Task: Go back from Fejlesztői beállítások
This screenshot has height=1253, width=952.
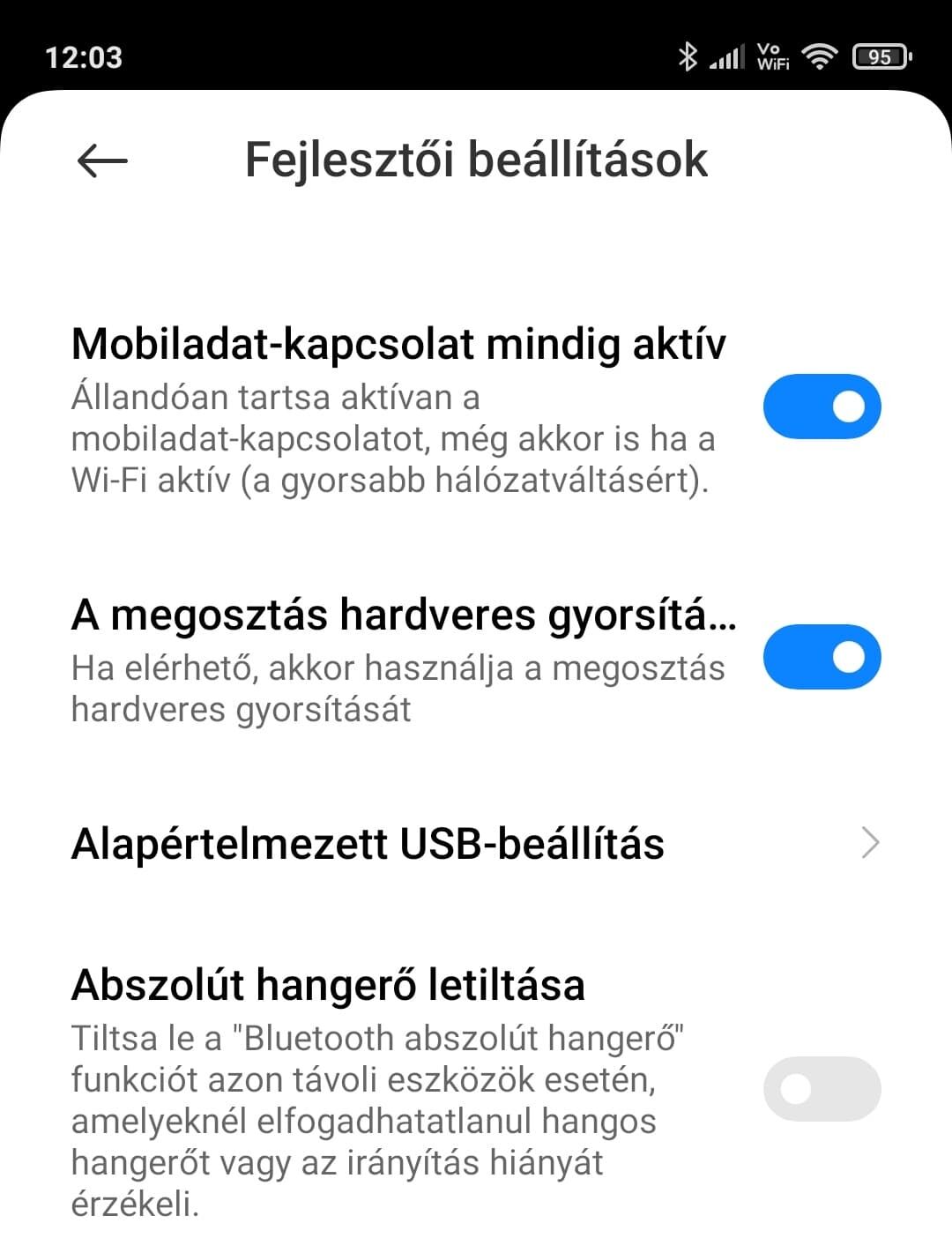Action: click(x=102, y=160)
